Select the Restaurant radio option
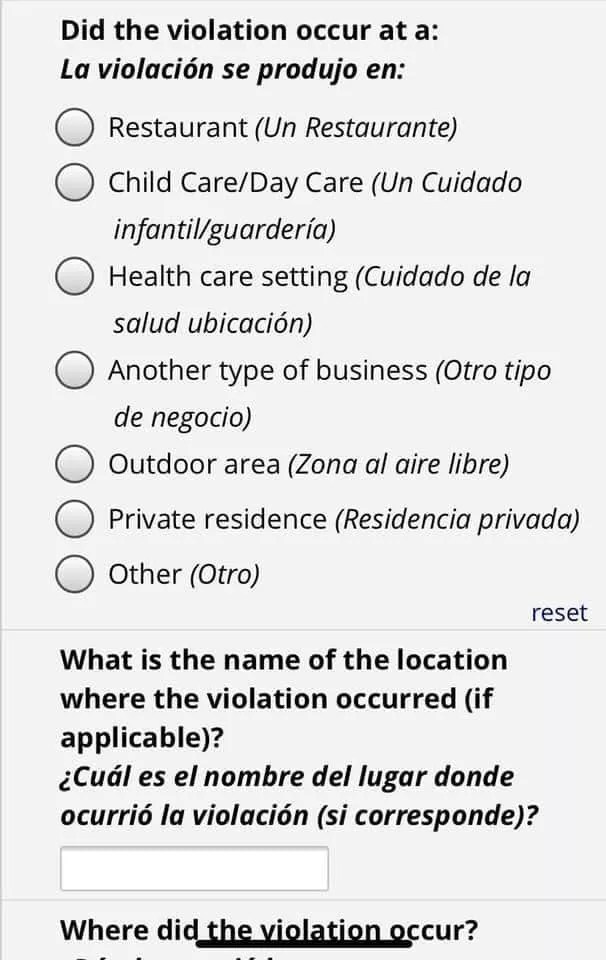 pos(74,128)
